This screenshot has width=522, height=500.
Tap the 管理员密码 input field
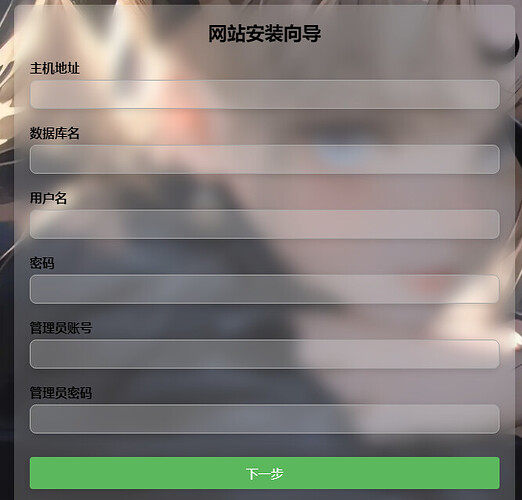(264, 419)
